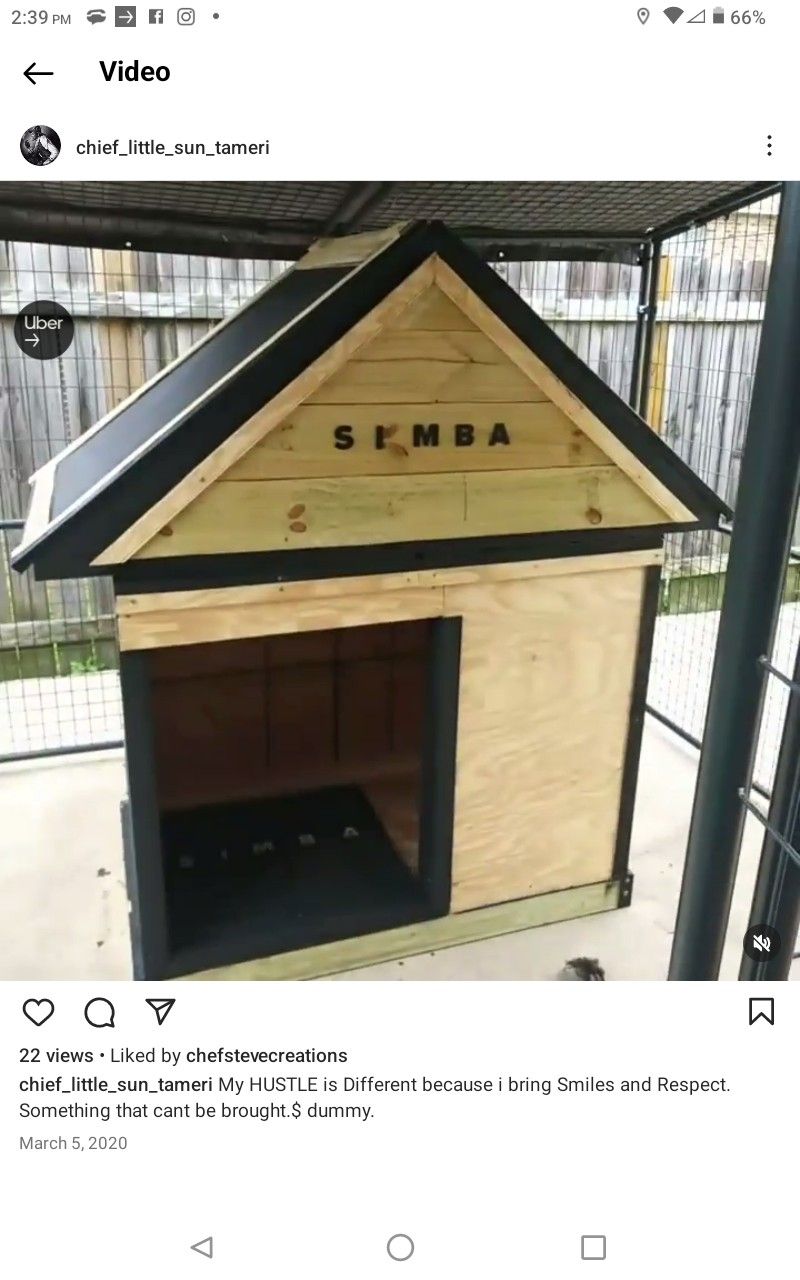
Task: Unmute the video sound
Action: click(x=762, y=943)
